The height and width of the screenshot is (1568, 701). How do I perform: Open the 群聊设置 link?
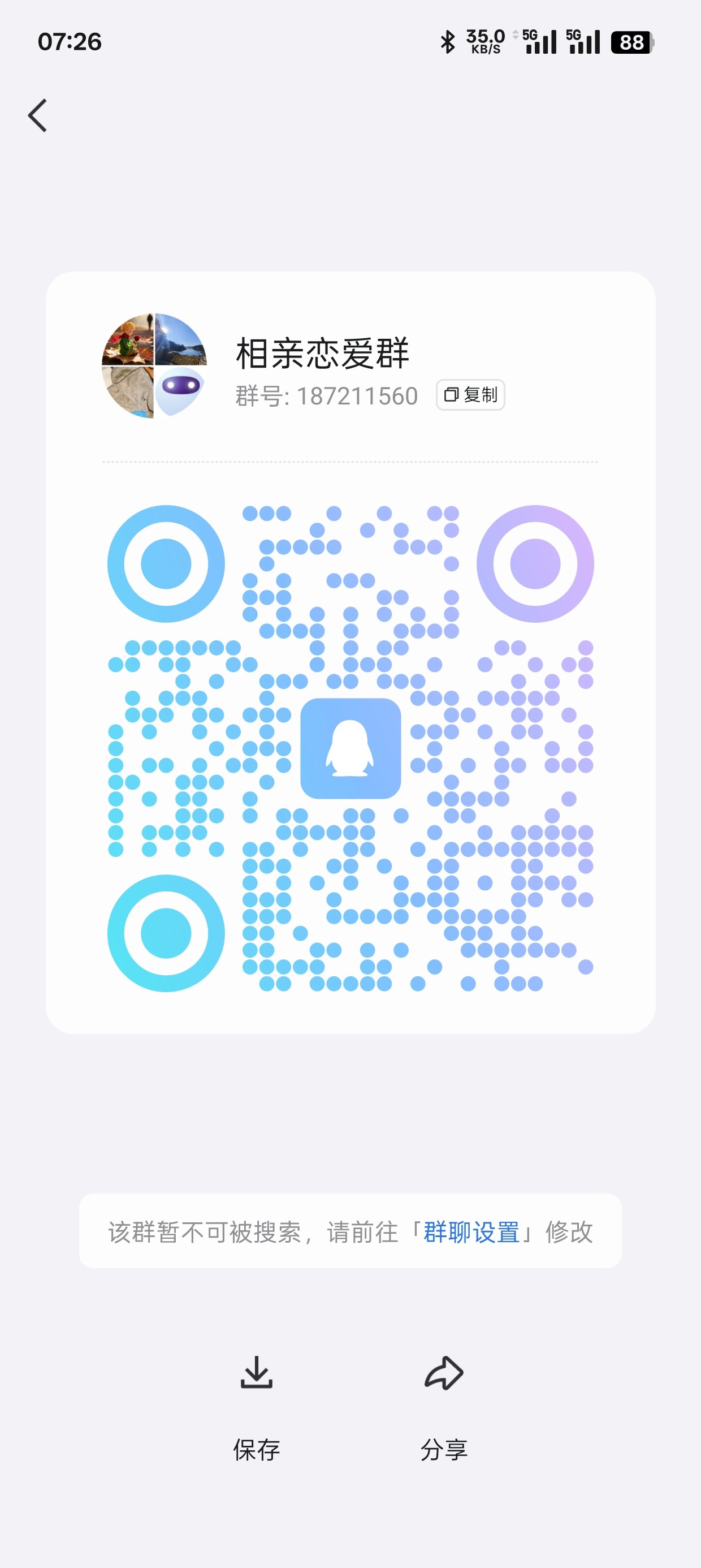pyautogui.click(x=471, y=1233)
